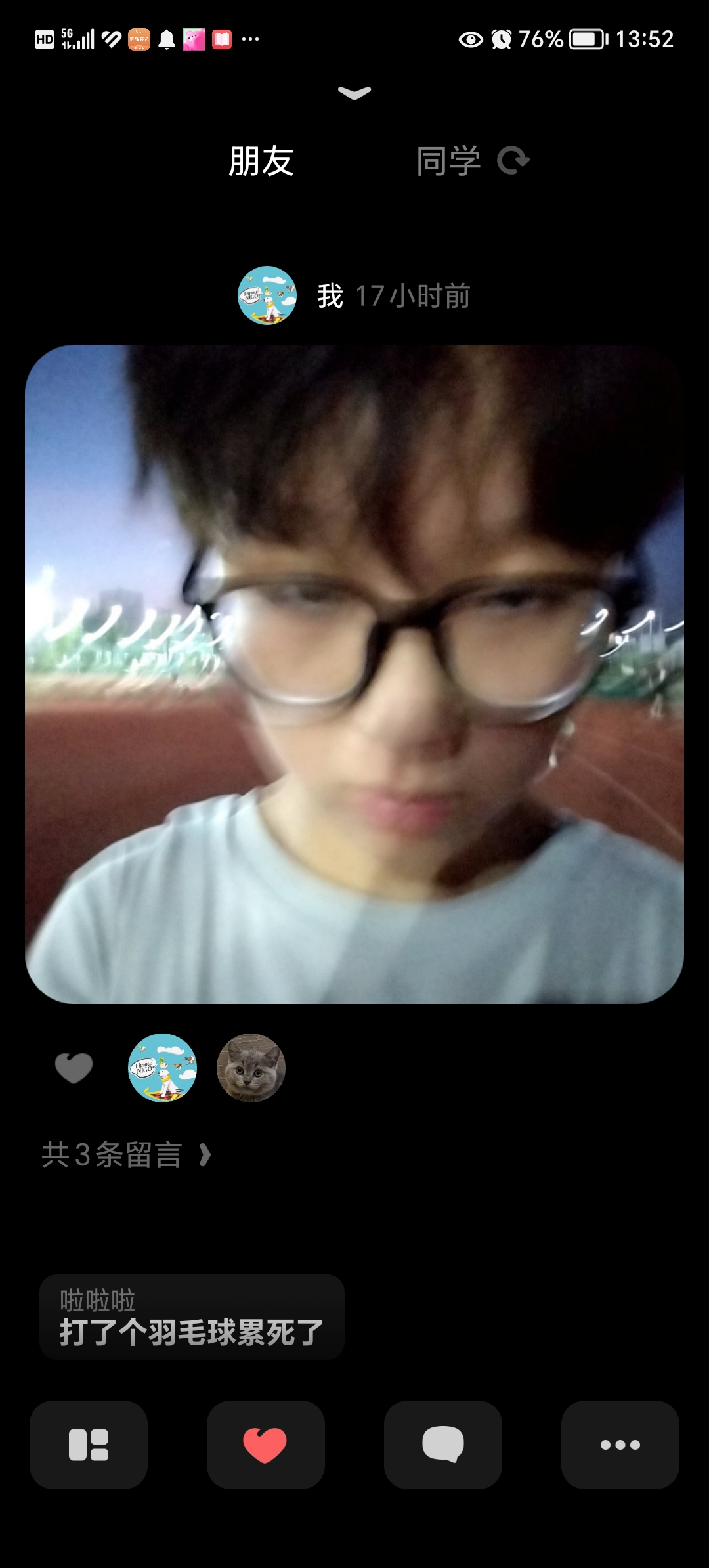Viewport: 709px width, 1568px height.
Task: Open my profile avatar above the photo
Action: (x=267, y=295)
